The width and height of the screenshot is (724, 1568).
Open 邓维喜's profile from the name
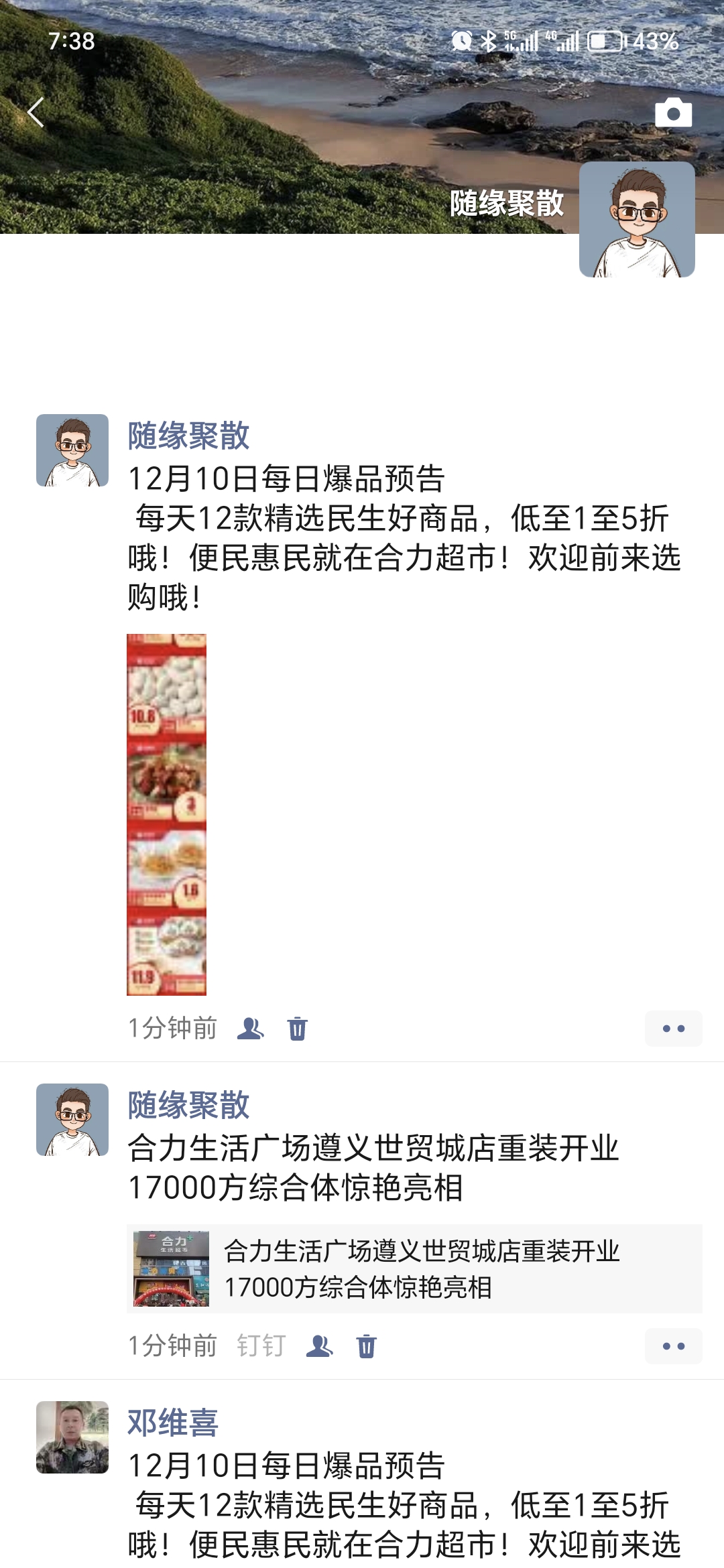click(173, 1422)
